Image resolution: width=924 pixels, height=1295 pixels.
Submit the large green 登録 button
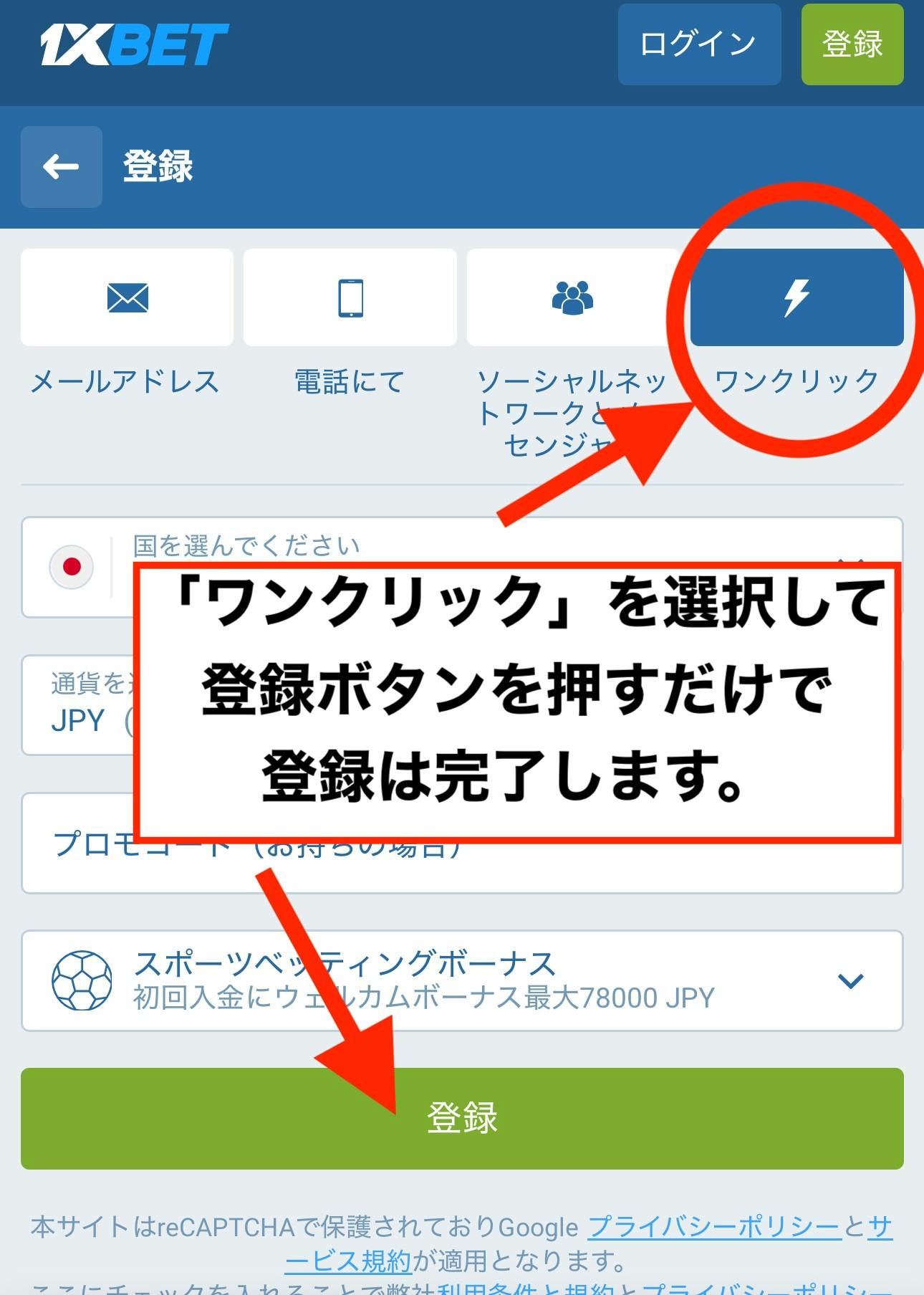coord(461,1118)
